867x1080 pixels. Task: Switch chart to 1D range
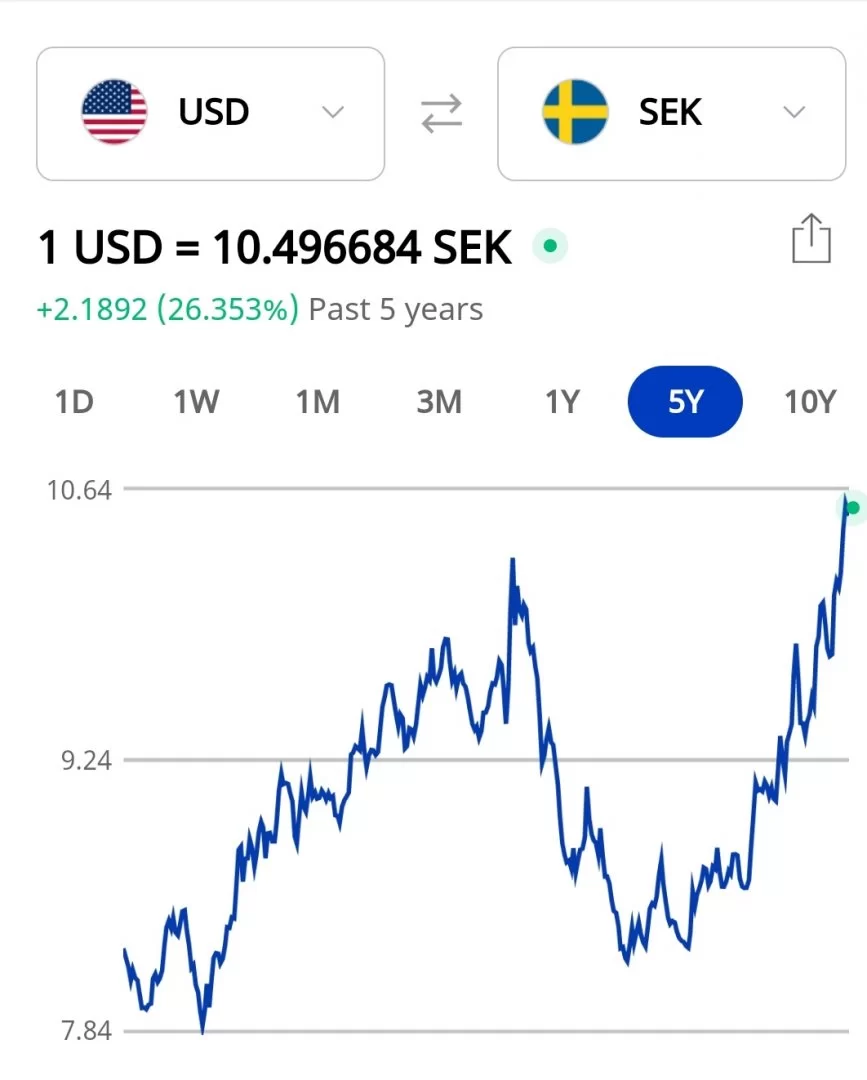tap(73, 402)
